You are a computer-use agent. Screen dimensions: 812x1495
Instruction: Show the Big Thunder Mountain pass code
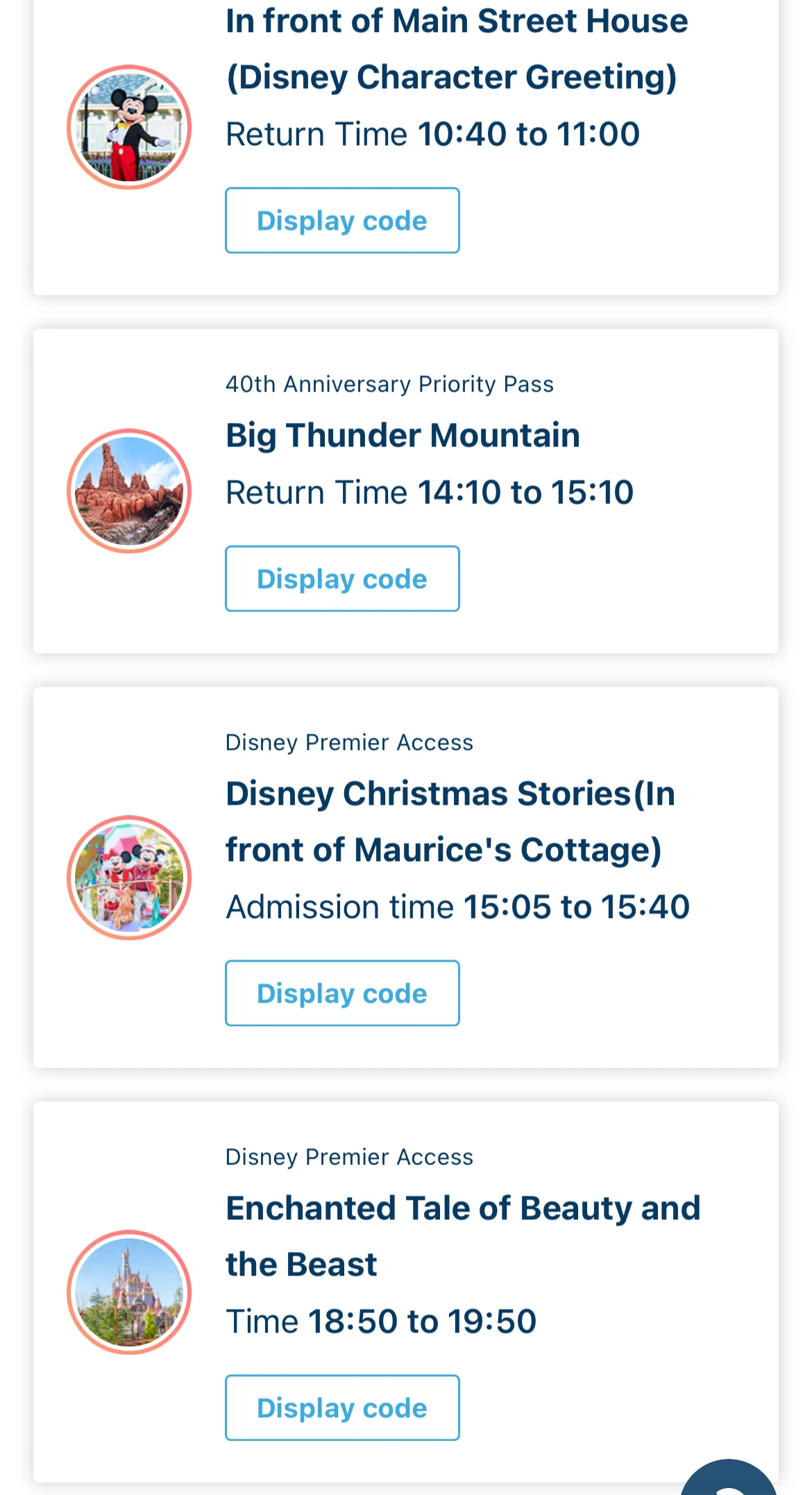(342, 578)
